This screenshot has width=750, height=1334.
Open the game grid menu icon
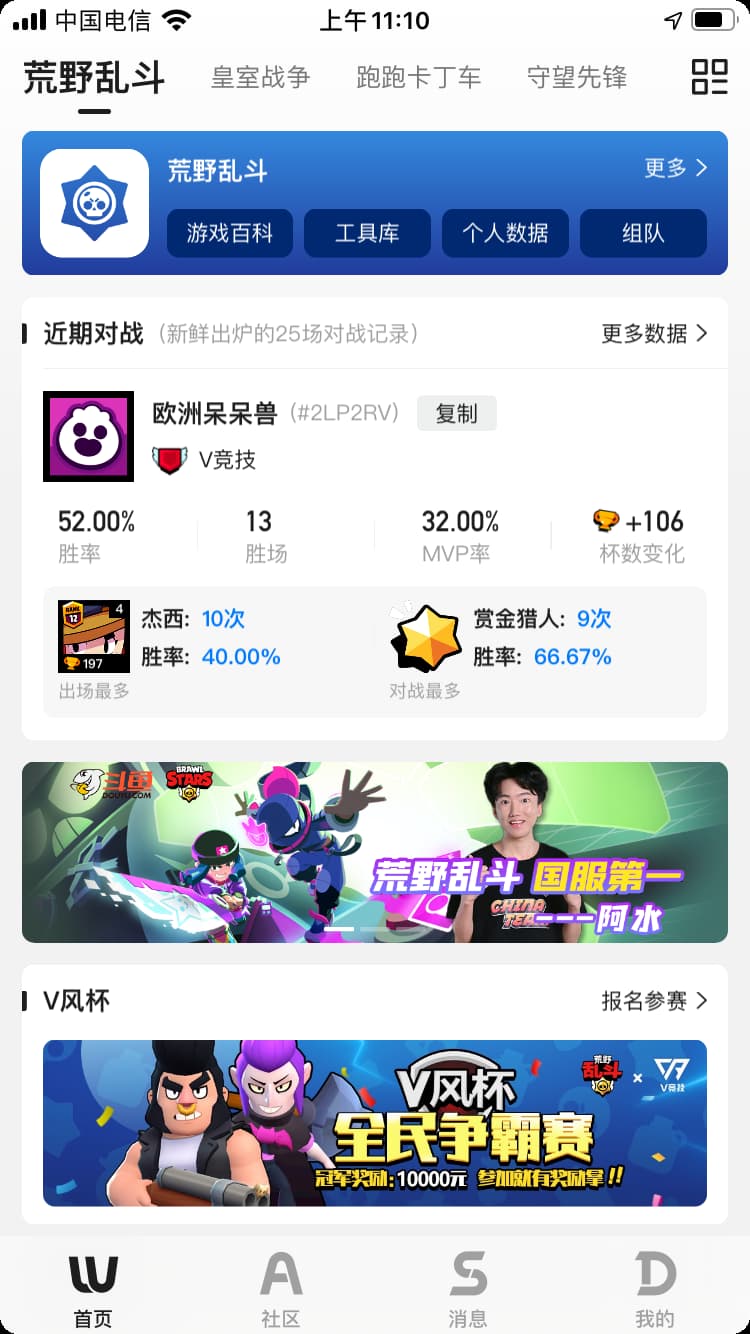(709, 77)
